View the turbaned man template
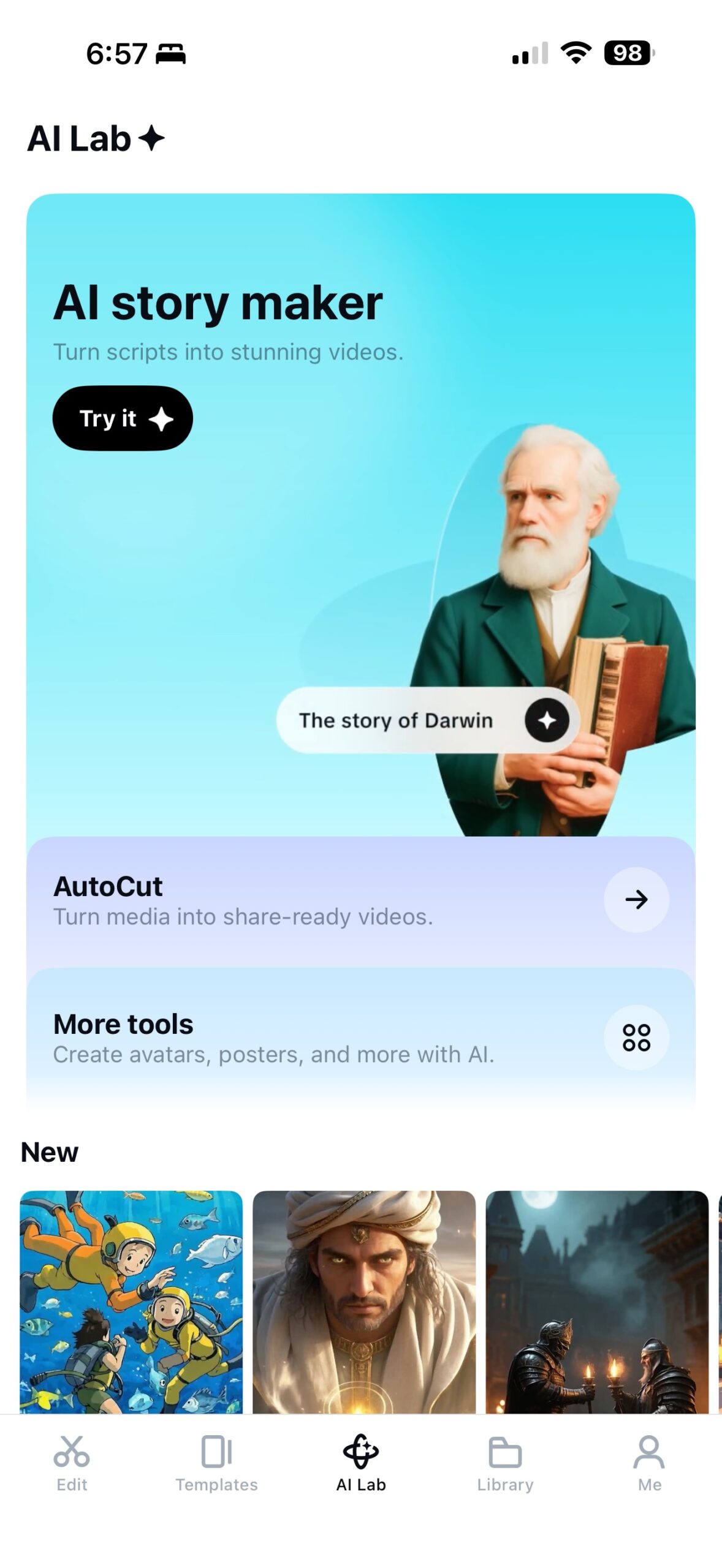Image resolution: width=722 pixels, height=1568 pixels. point(364,1301)
